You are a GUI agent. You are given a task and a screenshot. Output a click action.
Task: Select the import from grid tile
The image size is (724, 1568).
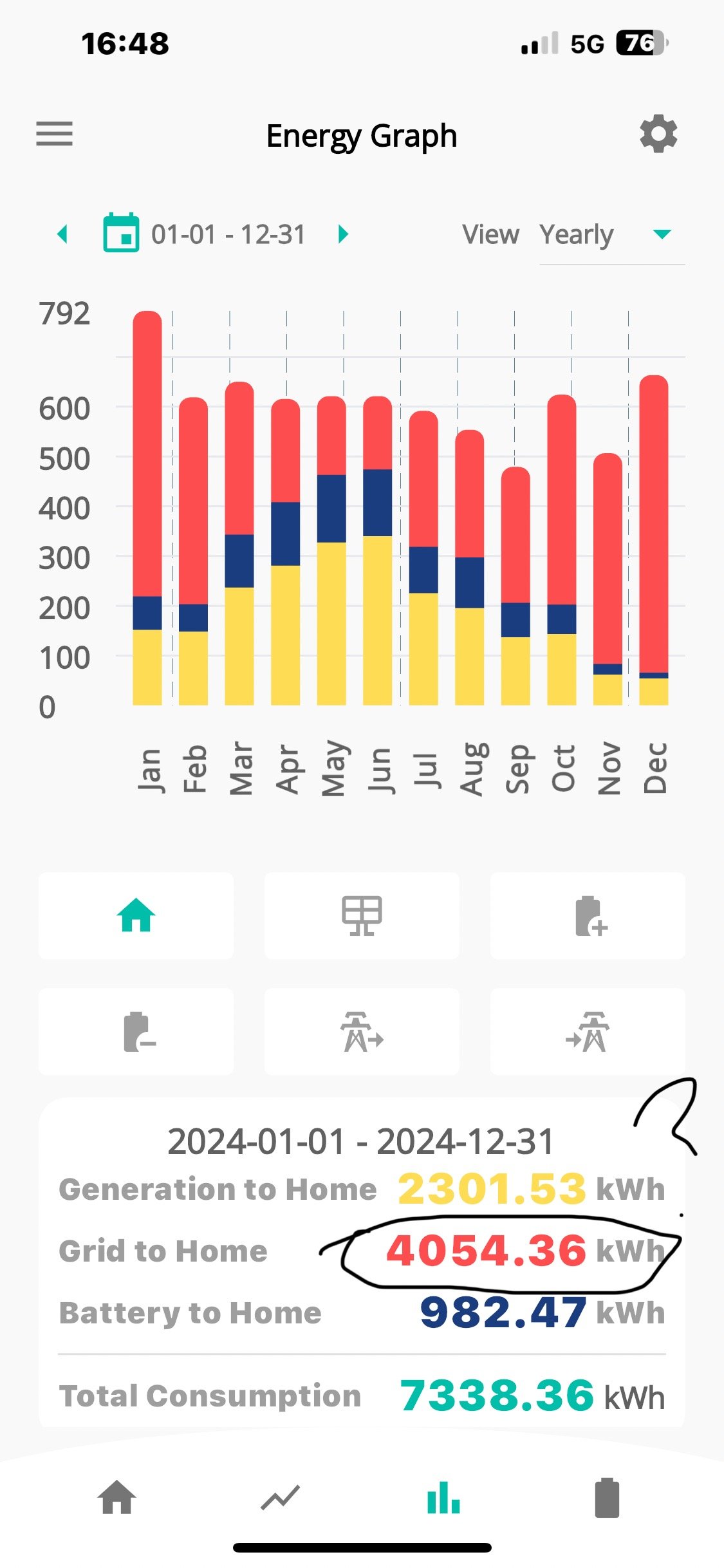click(x=588, y=1031)
